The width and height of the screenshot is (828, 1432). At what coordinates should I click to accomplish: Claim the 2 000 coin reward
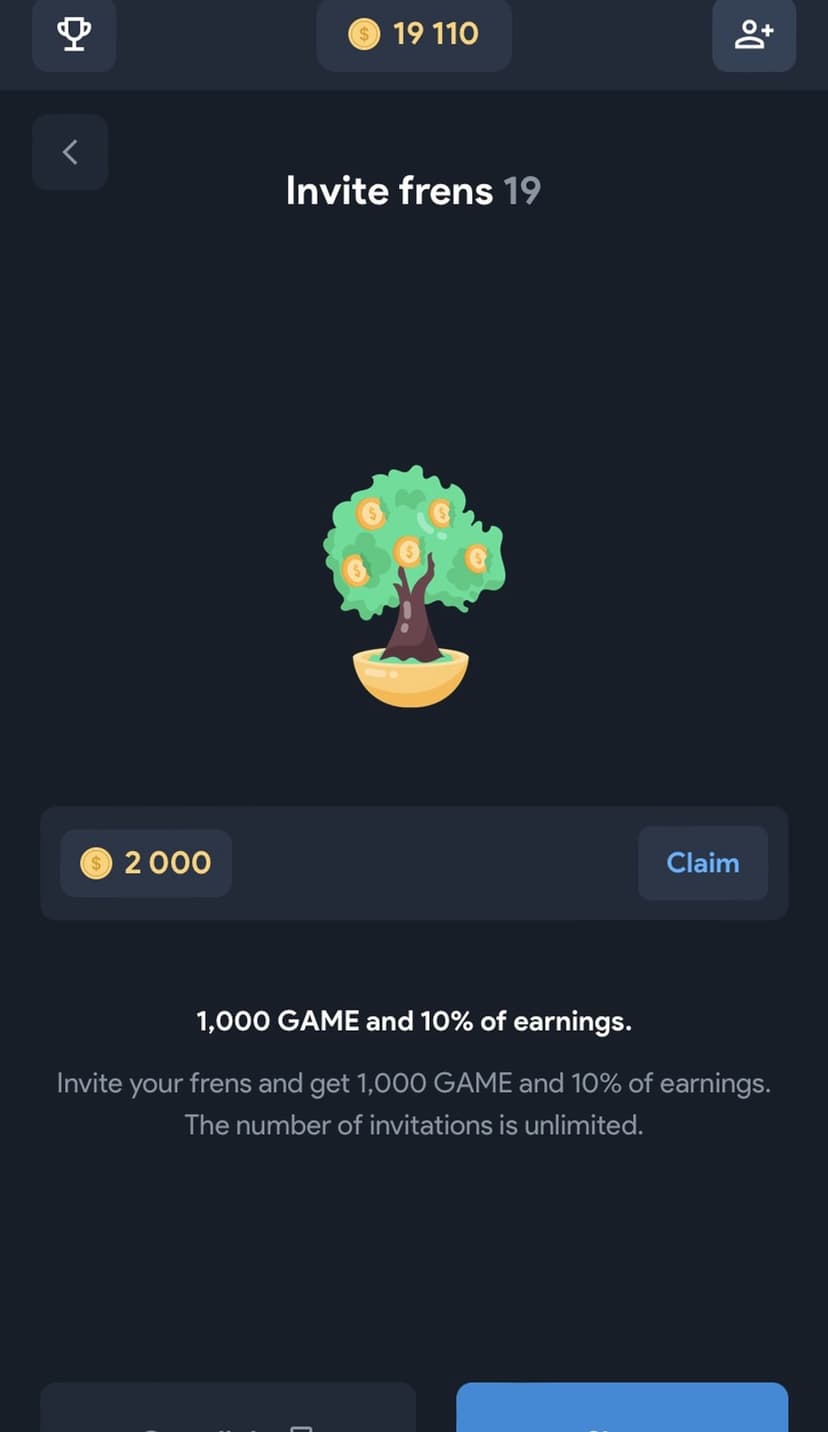point(703,863)
